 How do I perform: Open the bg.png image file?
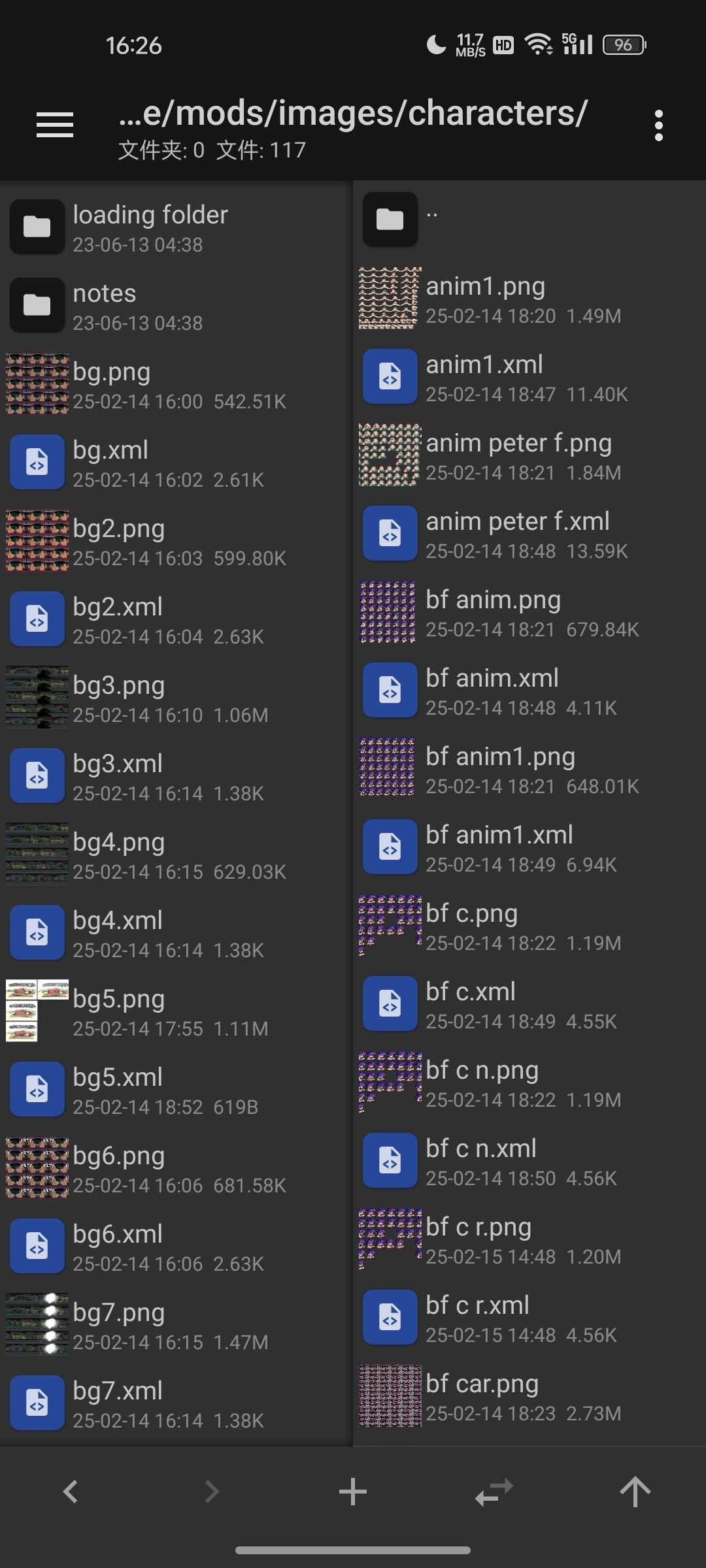point(176,384)
